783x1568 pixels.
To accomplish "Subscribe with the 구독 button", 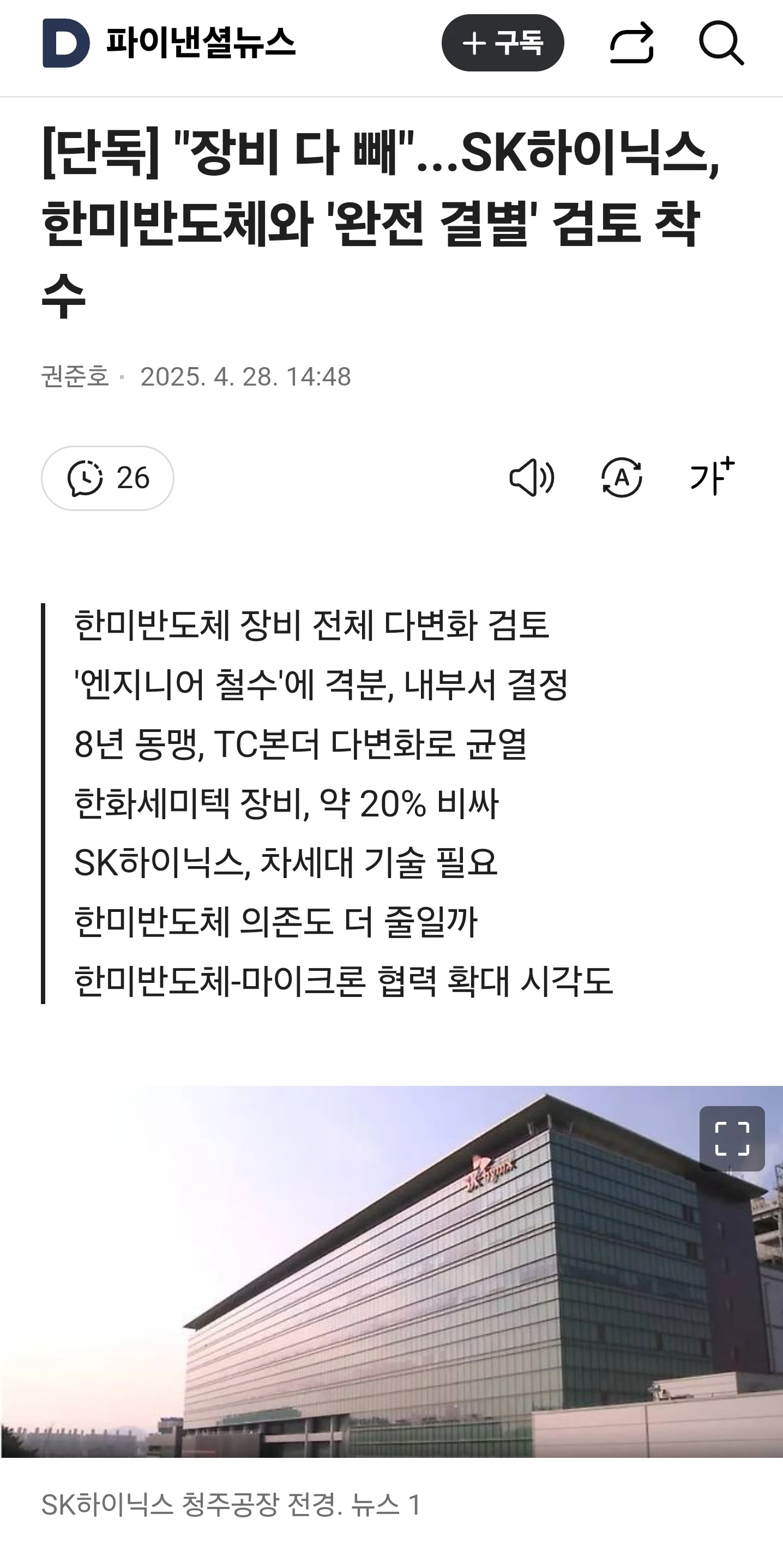I will pyautogui.click(x=503, y=43).
